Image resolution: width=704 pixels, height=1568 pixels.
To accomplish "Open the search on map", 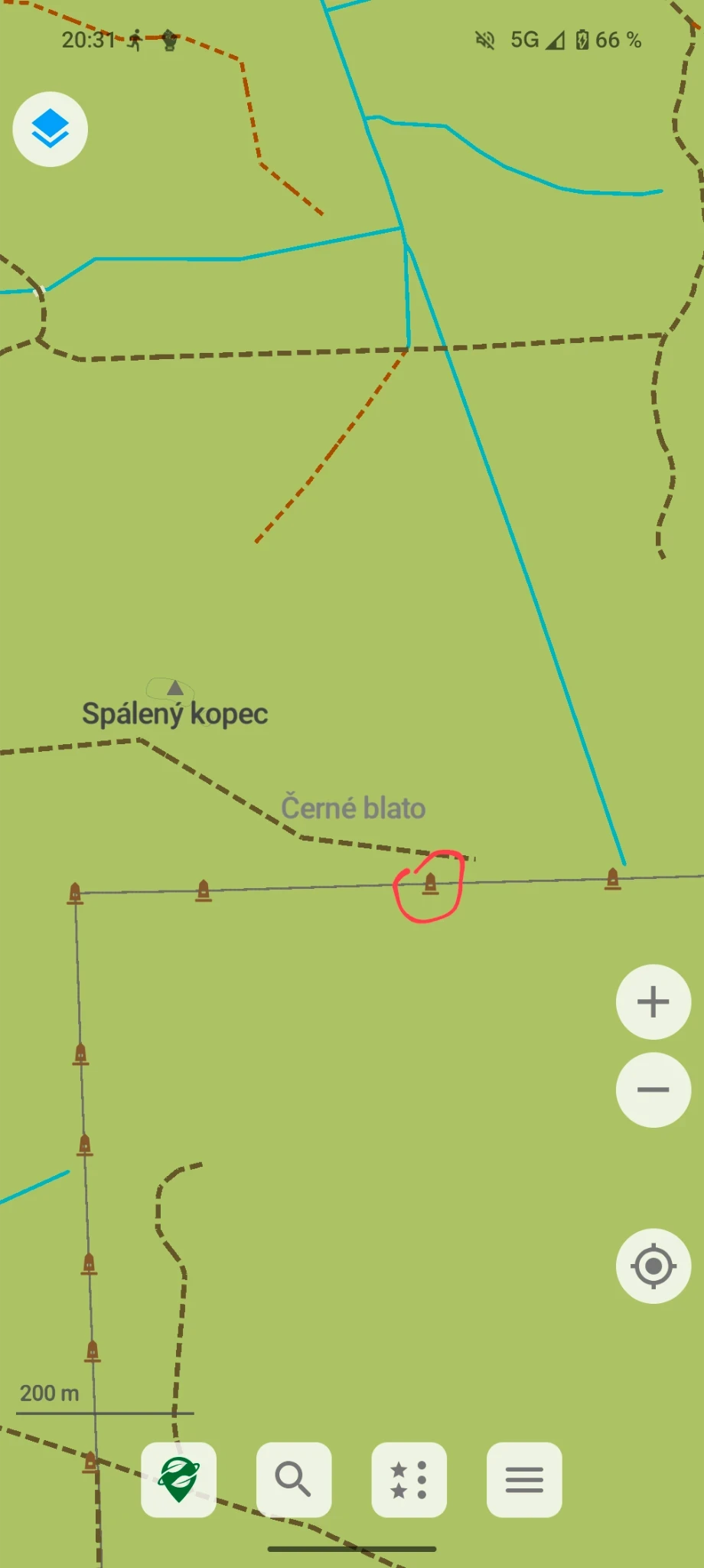I will [293, 1479].
